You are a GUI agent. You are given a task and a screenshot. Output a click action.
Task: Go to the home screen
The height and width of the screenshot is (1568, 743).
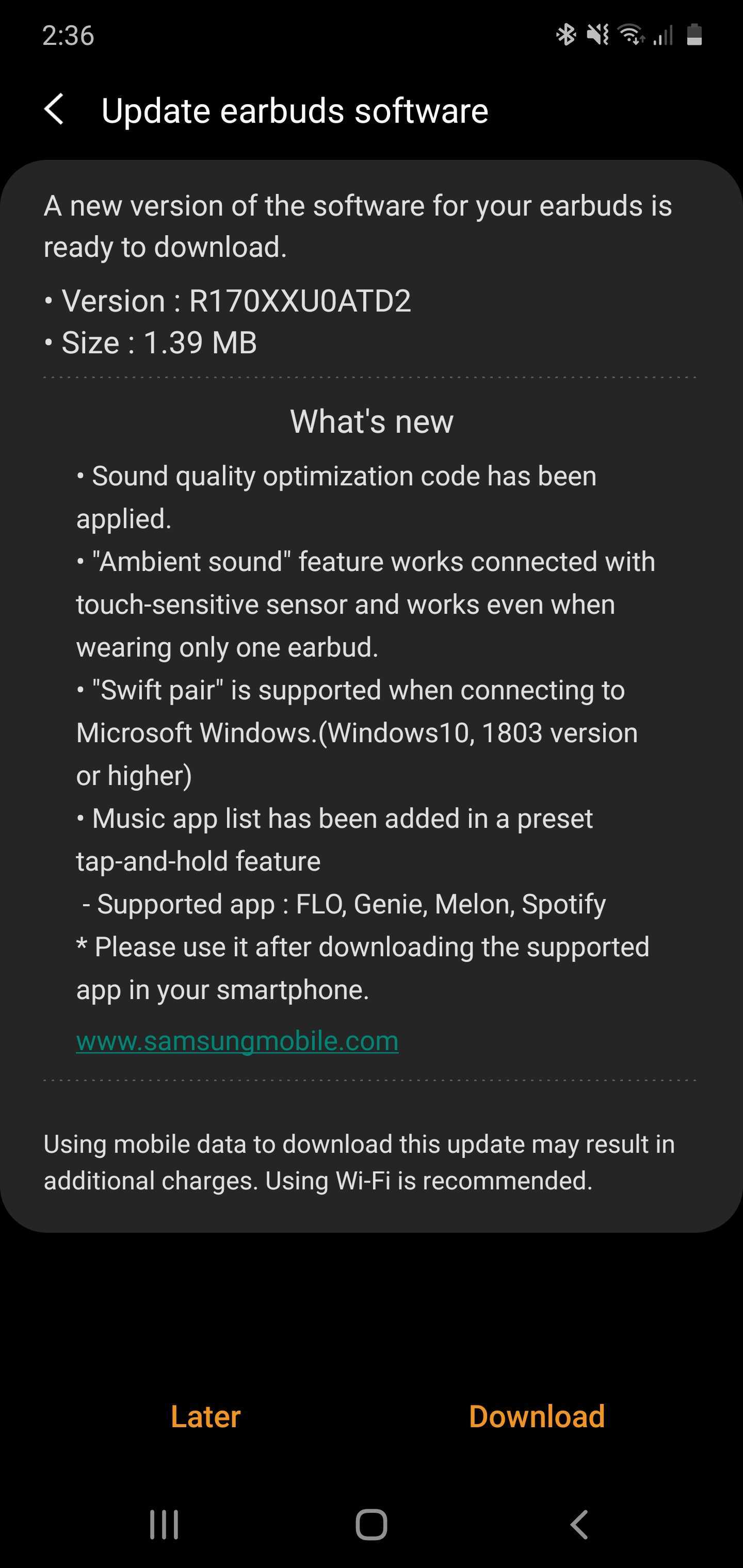click(x=371, y=1525)
